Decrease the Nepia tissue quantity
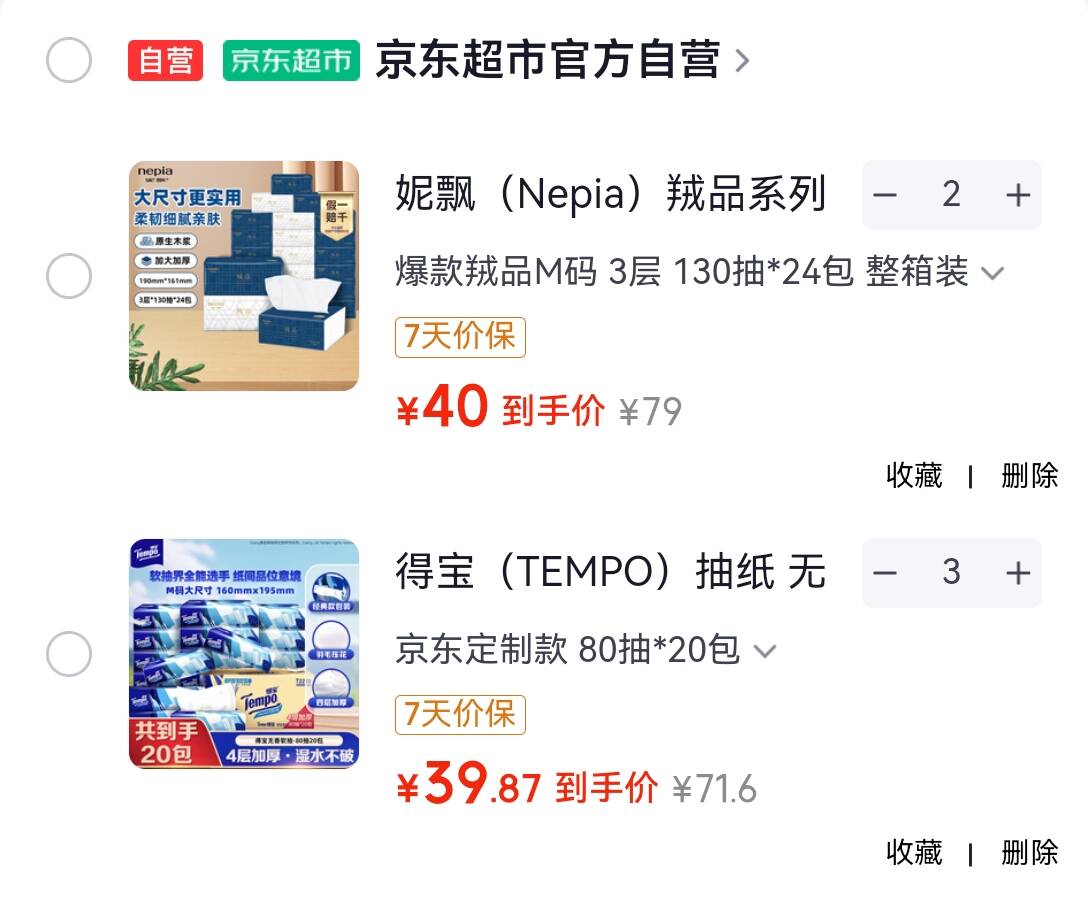Image resolution: width=1088 pixels, height=898 pixels. 885,195
